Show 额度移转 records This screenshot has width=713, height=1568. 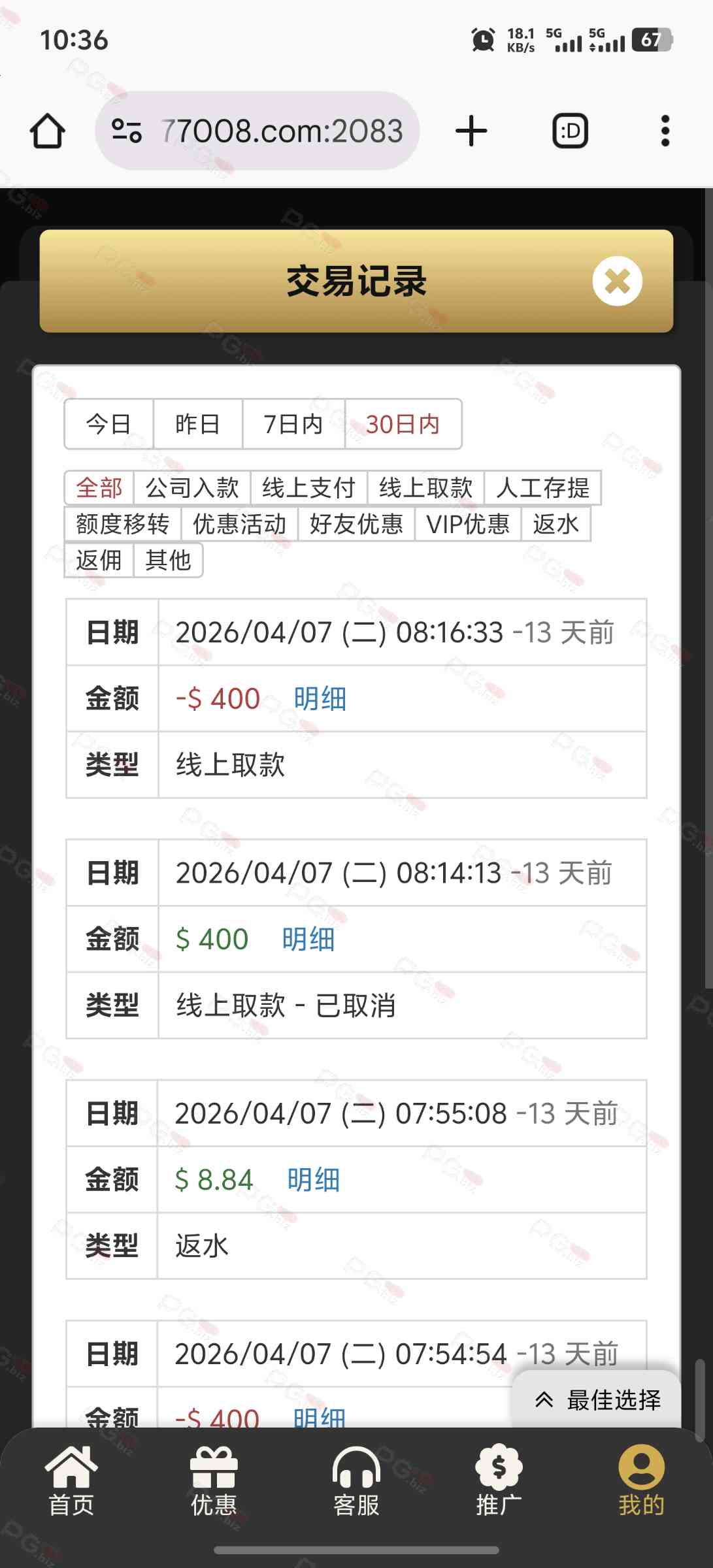click(x=122, y=524)
